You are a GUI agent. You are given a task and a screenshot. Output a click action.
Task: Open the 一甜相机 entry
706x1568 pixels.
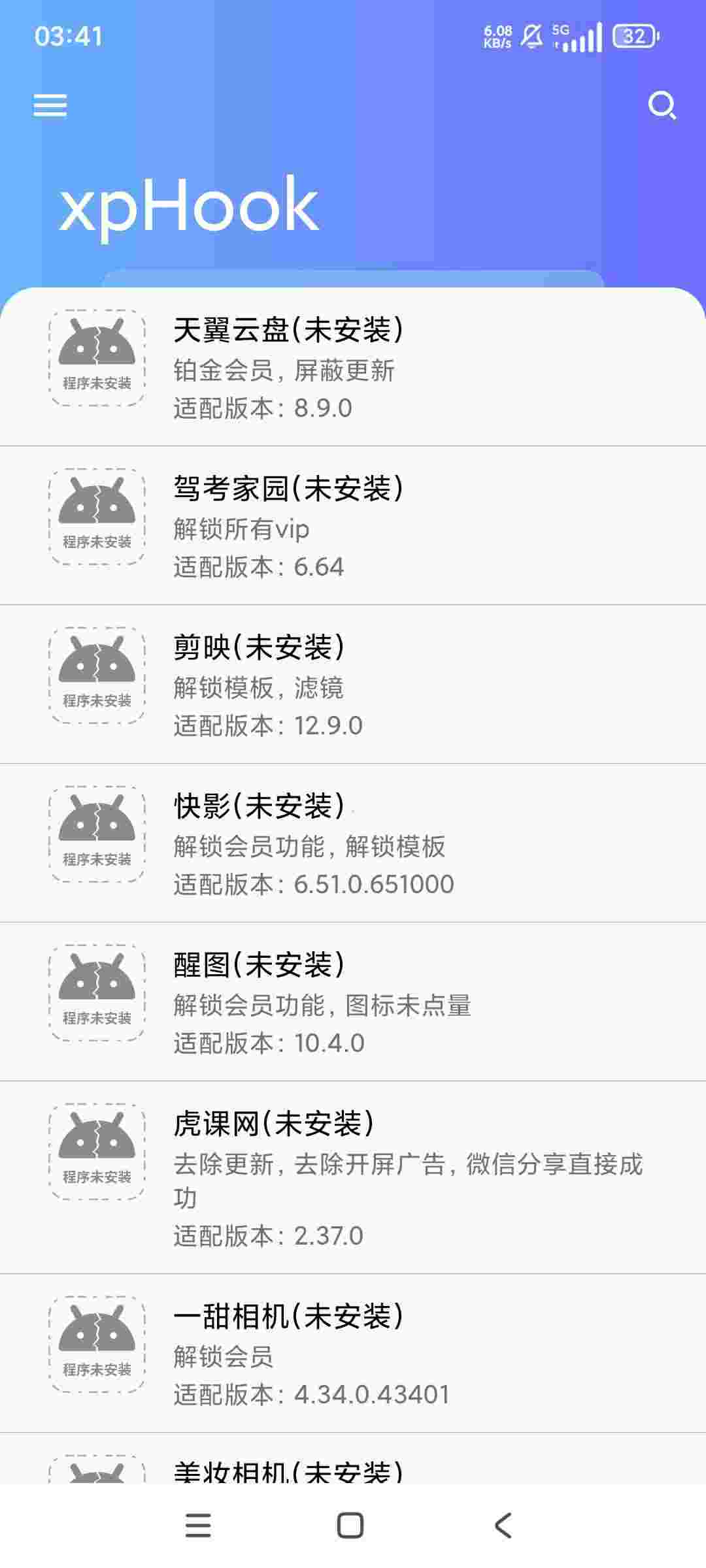coord(353,1354)
